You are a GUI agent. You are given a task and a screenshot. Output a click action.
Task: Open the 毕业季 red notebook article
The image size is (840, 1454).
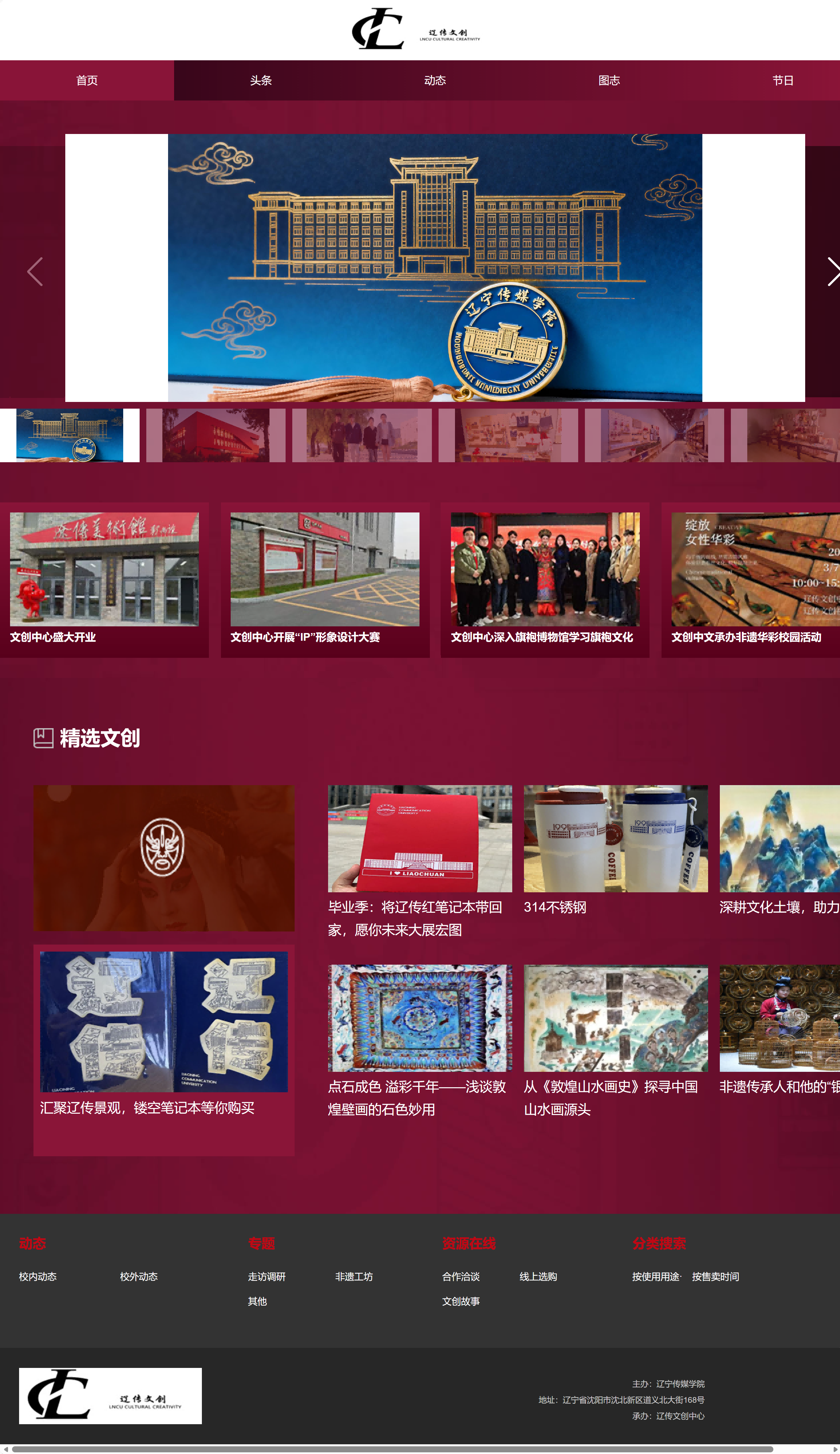[420, 860]
